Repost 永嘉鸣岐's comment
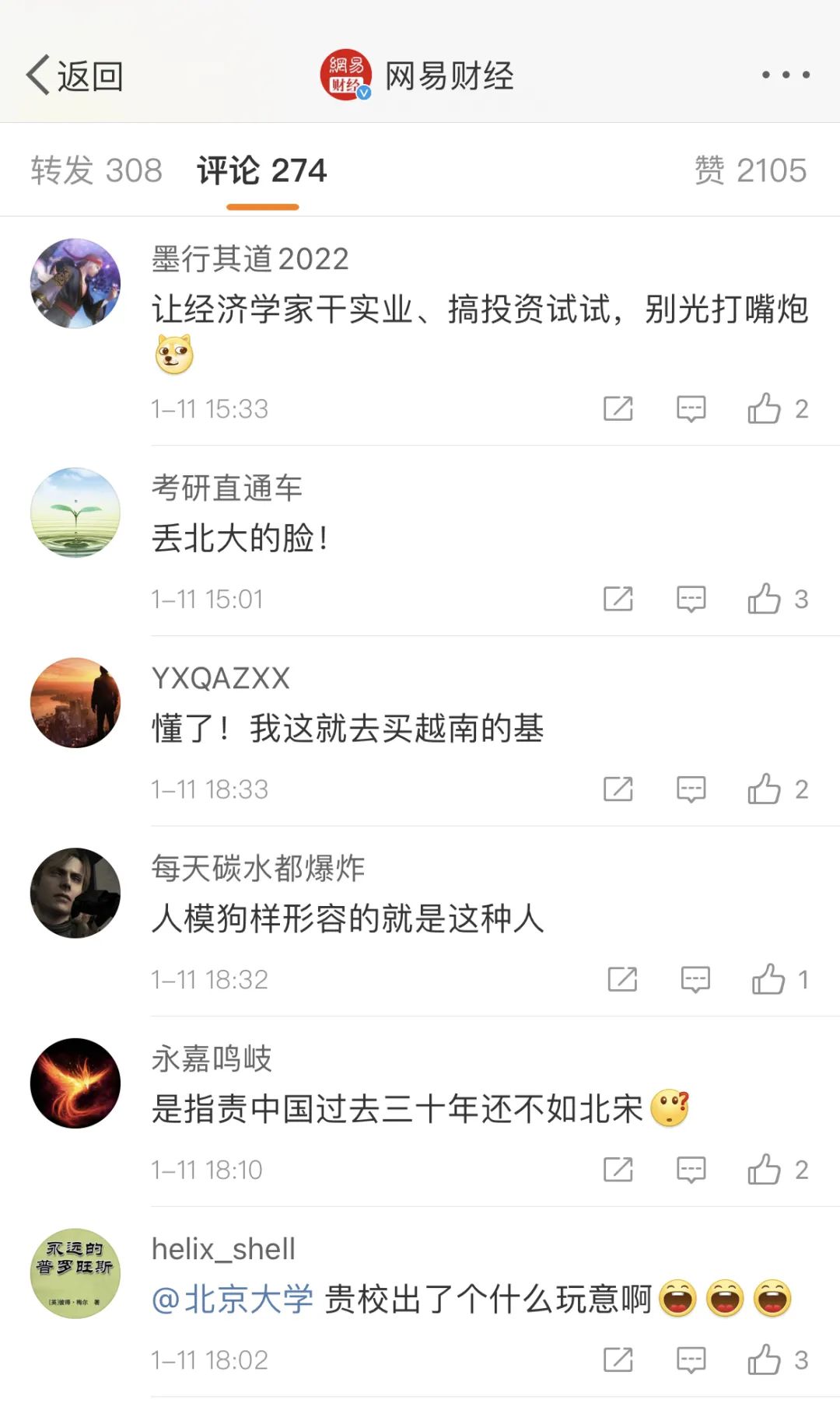Screen dimensions: 840x1410 coord(618,1170)
